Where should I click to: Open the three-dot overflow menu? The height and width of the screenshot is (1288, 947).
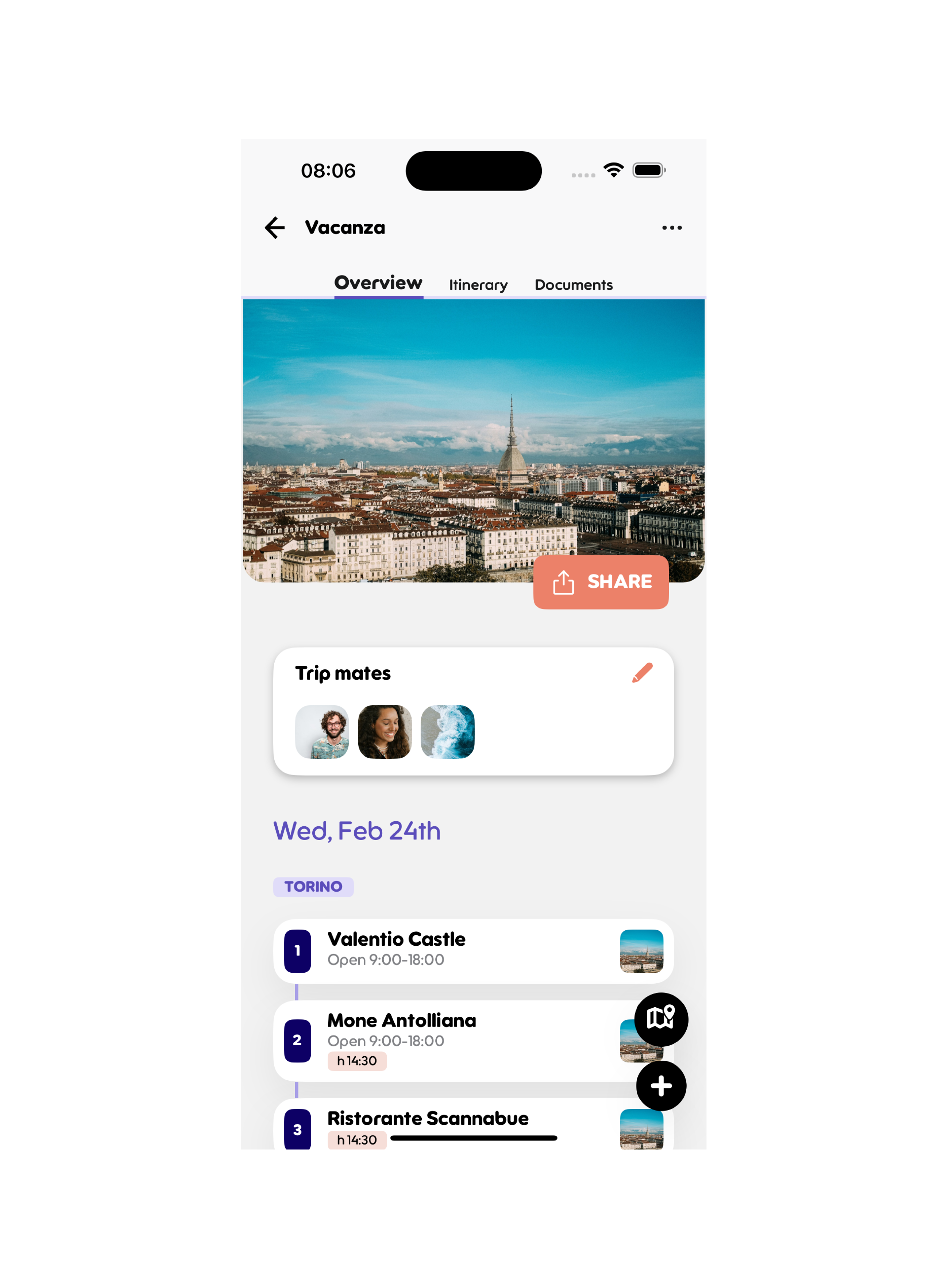click(x=671, y=228)
